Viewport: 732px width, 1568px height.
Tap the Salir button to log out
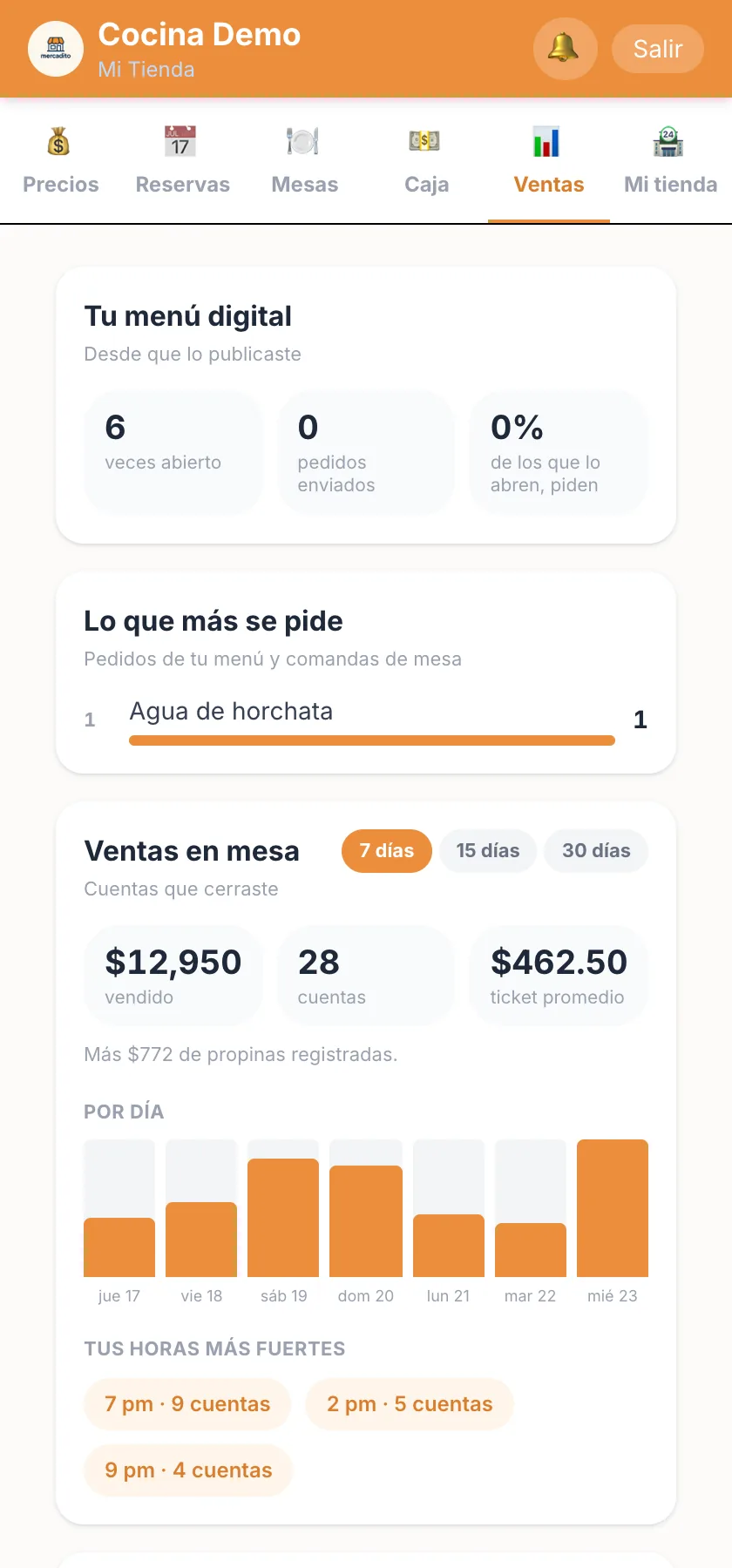[x=658, y=49]
